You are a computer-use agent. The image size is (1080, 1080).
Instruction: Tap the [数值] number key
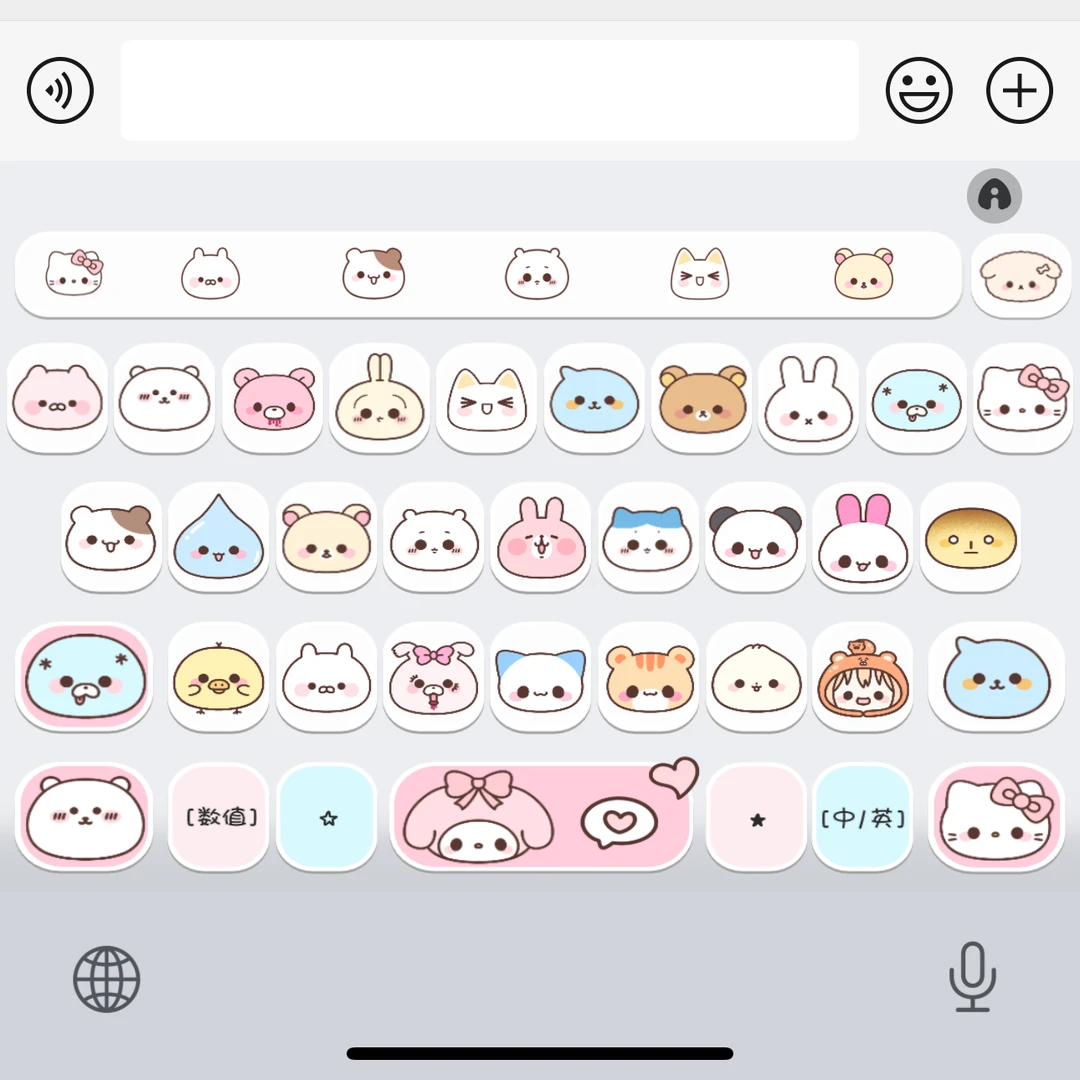(220, 817)
